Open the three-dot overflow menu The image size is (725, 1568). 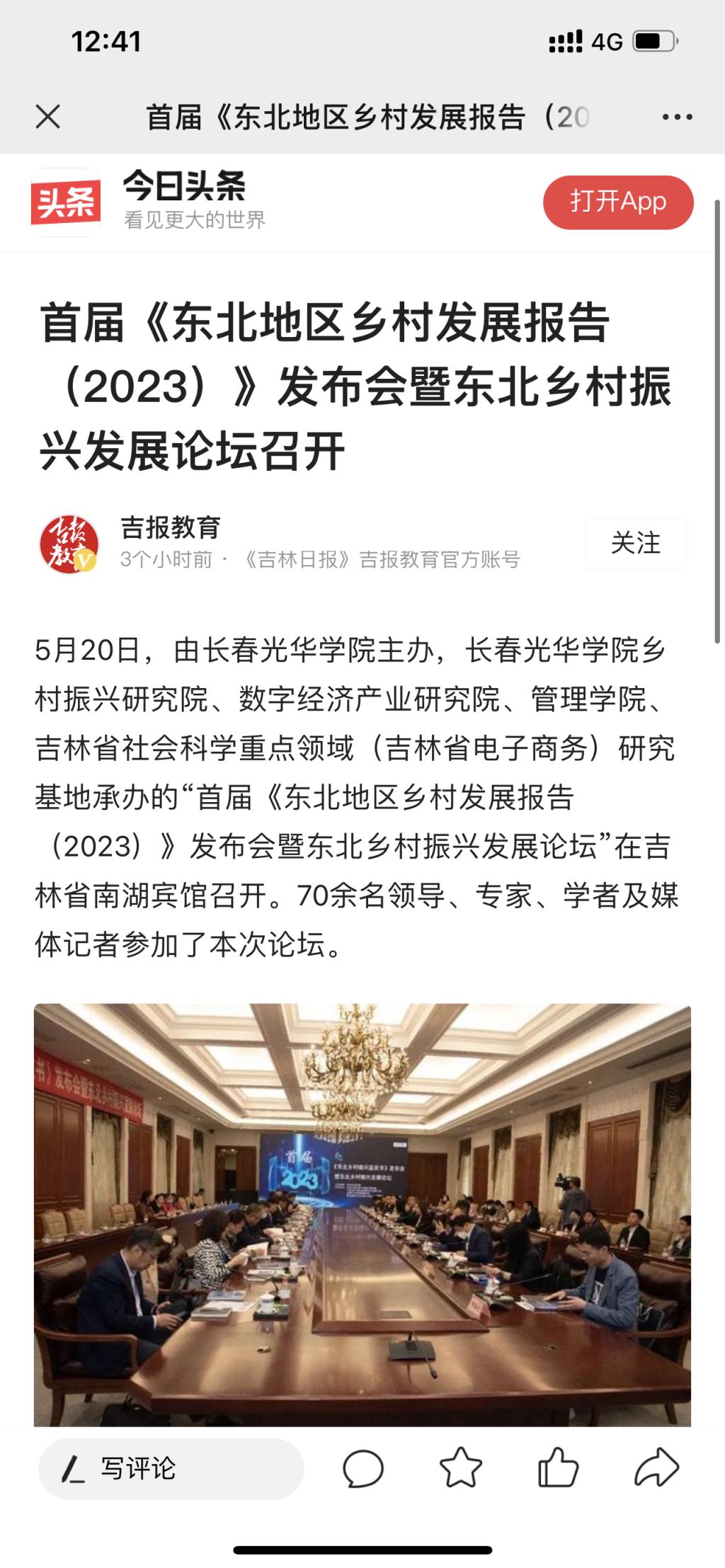(x=677, y=117)
